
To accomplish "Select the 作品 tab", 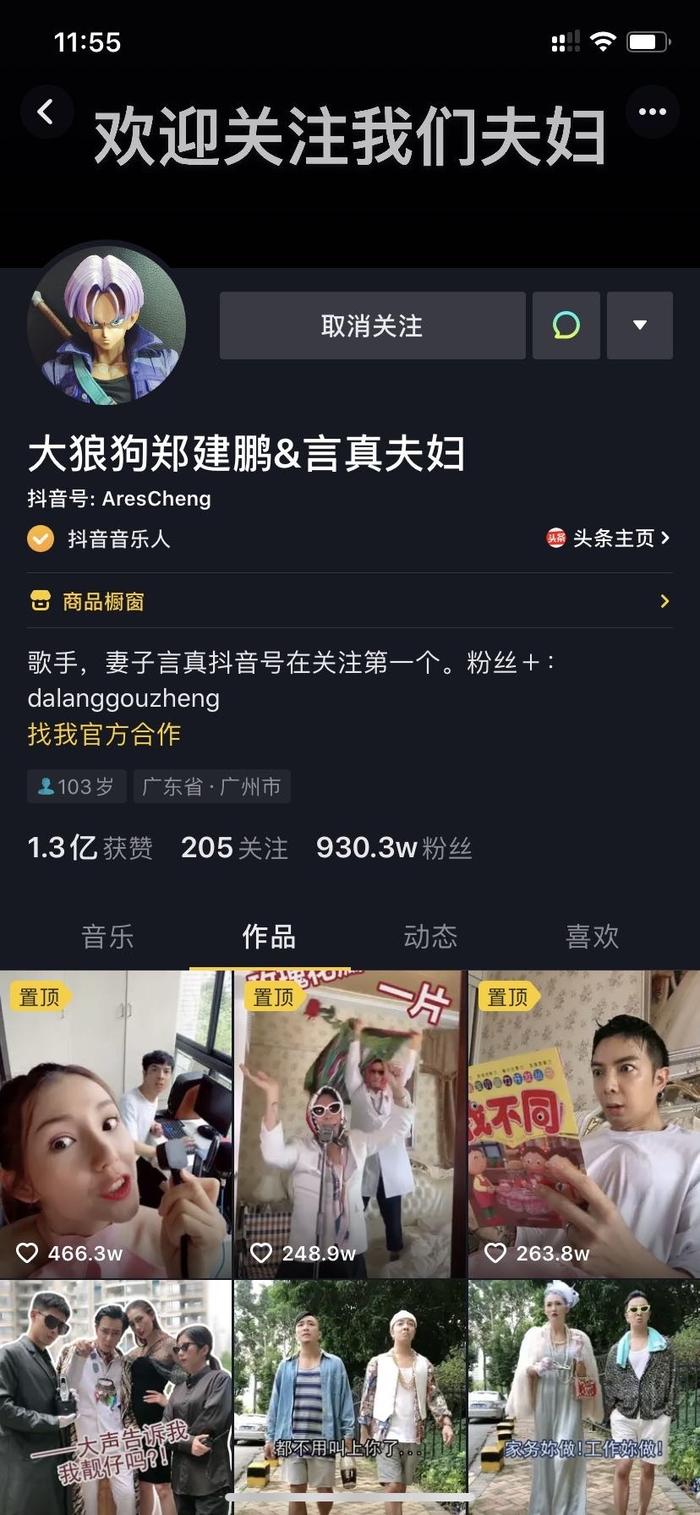I will (269, 936).
